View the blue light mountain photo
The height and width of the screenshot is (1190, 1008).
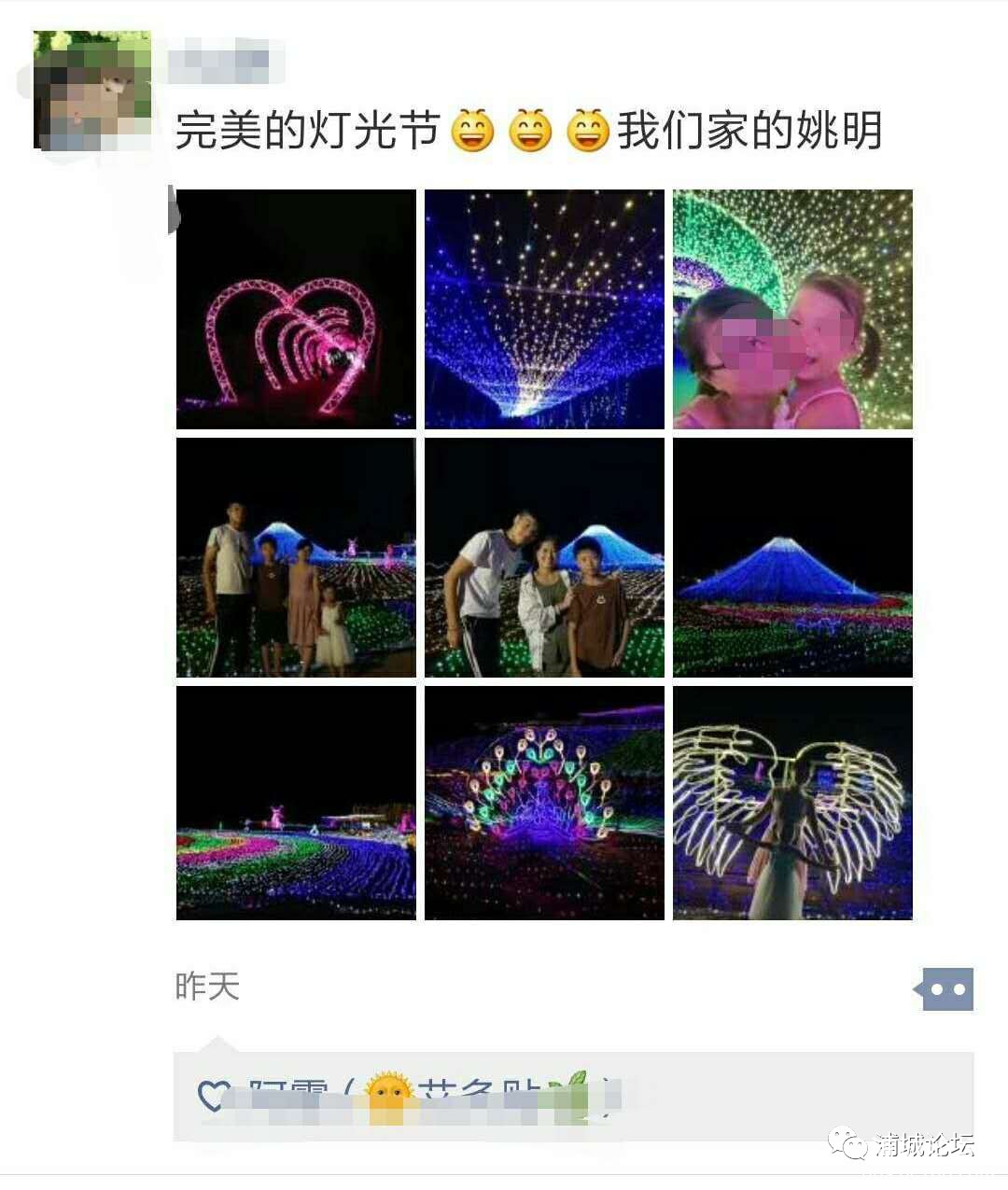pos(792,557)
